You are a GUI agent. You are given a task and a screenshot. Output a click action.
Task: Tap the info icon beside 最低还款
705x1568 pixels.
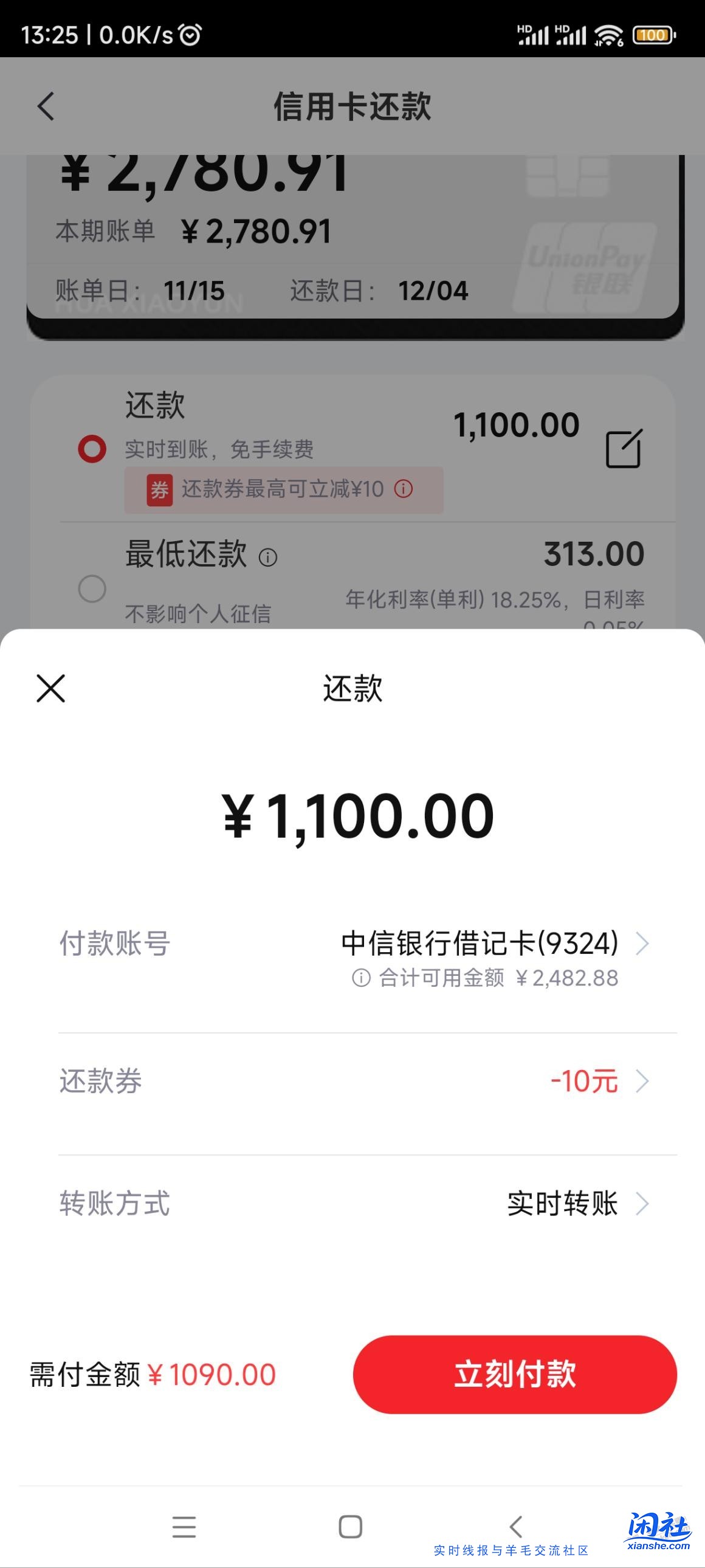tap(266, 556)
